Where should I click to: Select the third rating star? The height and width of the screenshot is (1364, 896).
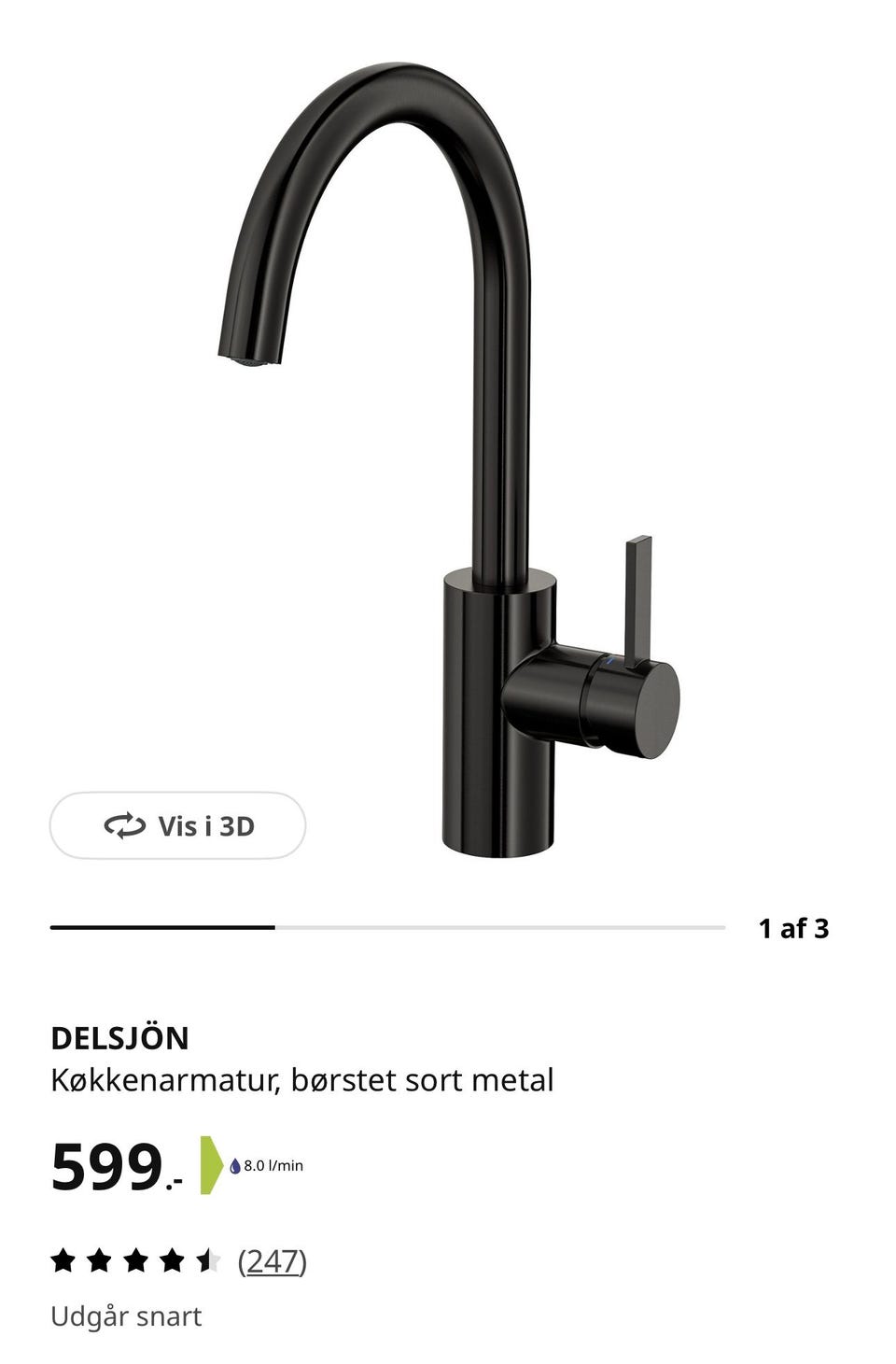[x=134, y=1260]
